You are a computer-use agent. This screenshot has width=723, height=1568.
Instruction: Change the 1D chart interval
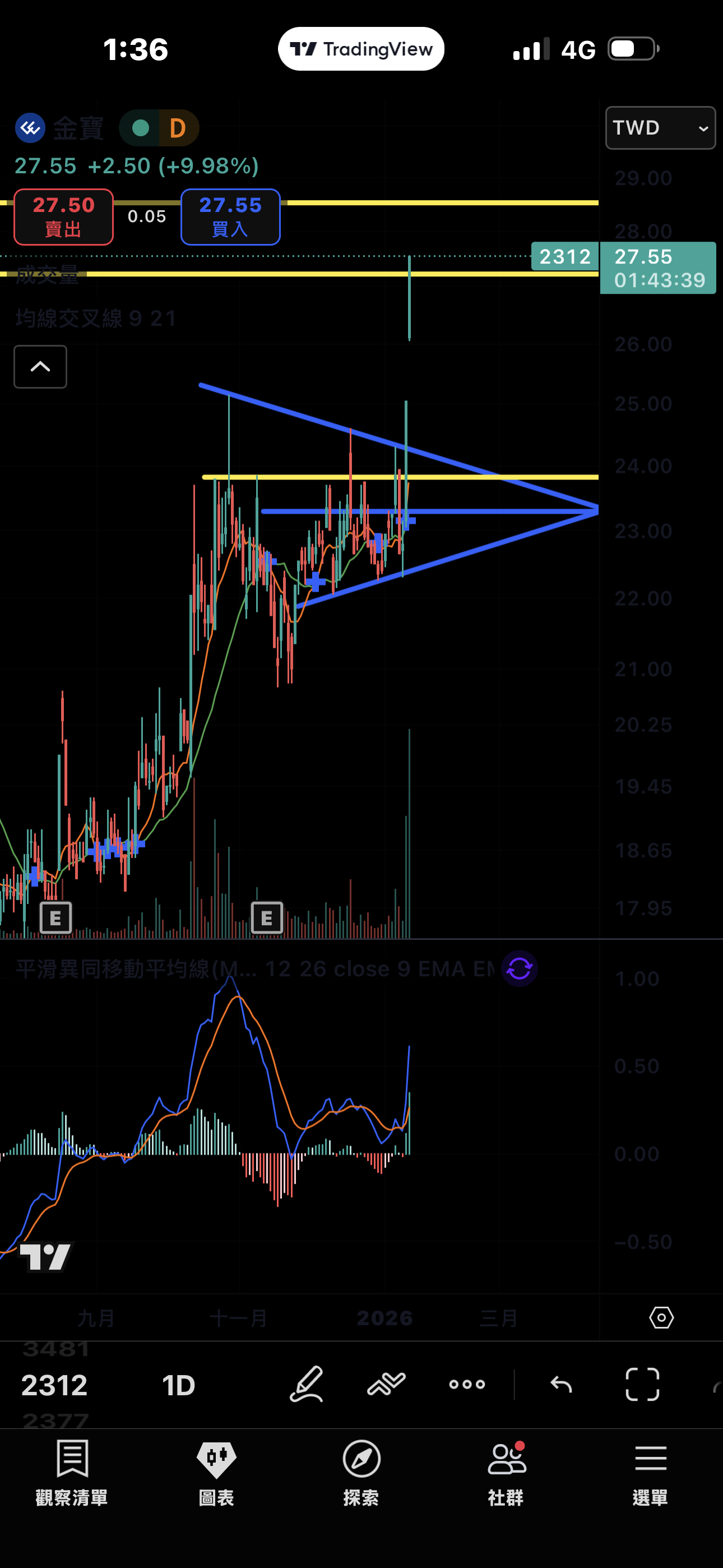[x=178, y=1385]
